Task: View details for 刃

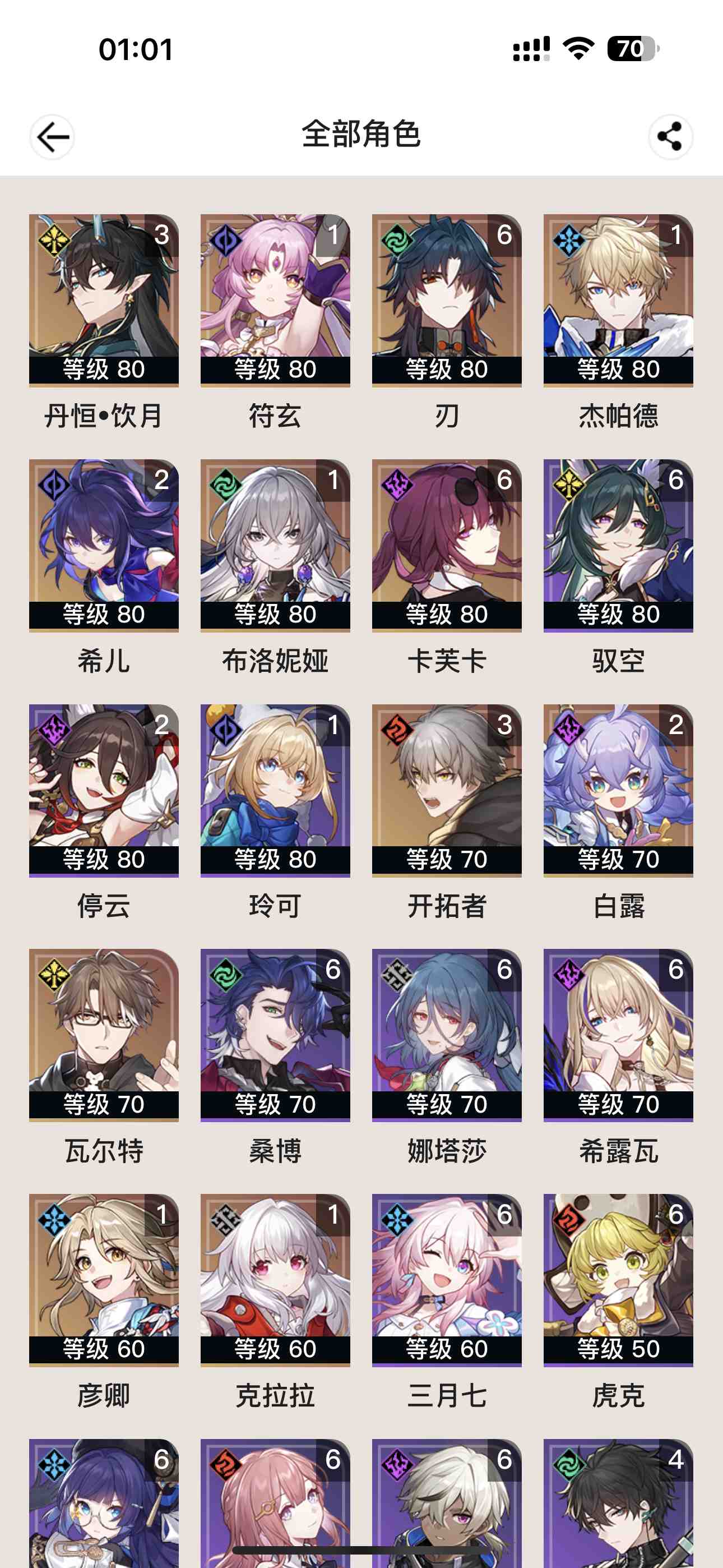Action: (x=447, y=300)
